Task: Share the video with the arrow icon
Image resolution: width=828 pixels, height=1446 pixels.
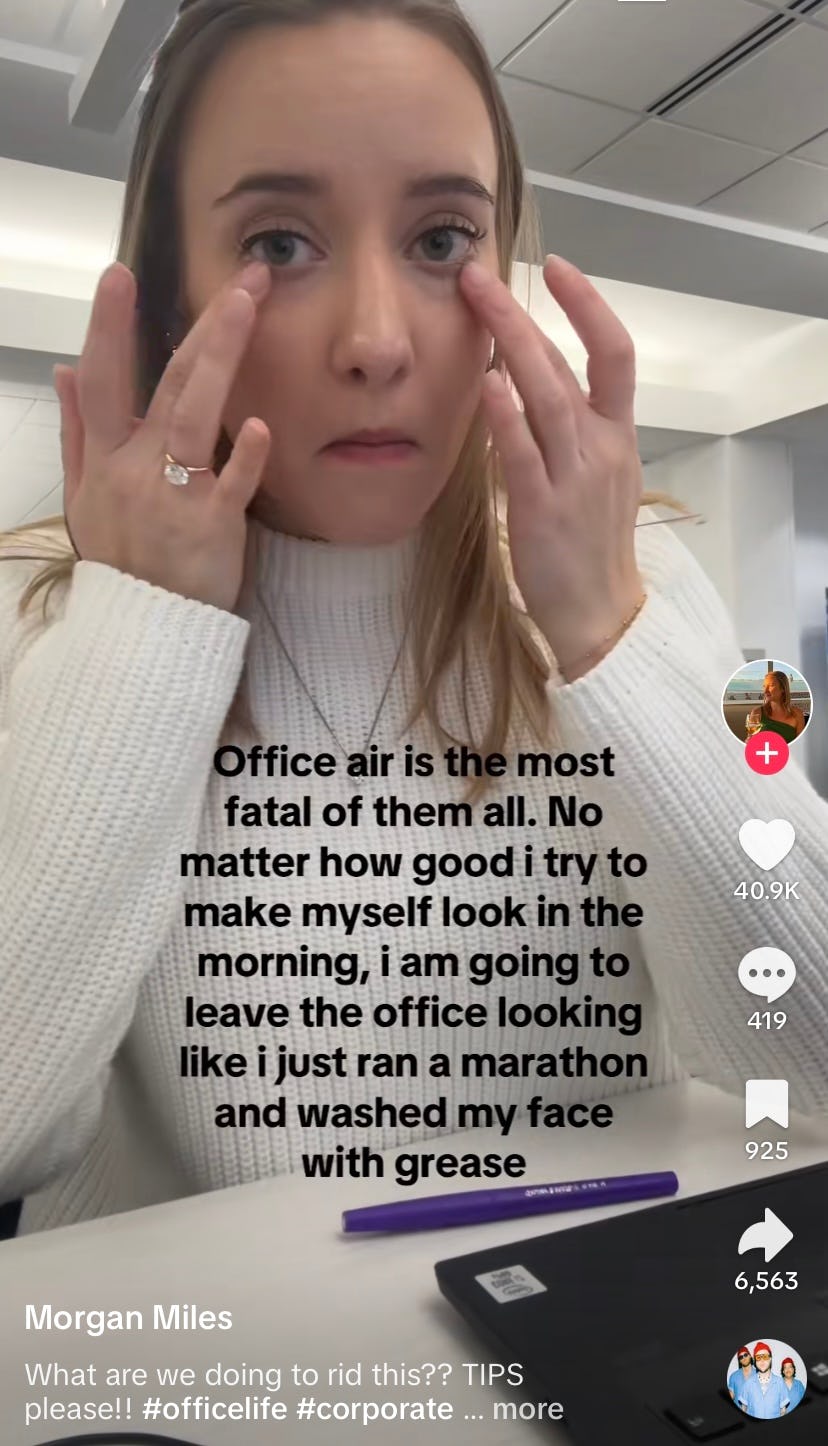Action: tap(767, 1237)
